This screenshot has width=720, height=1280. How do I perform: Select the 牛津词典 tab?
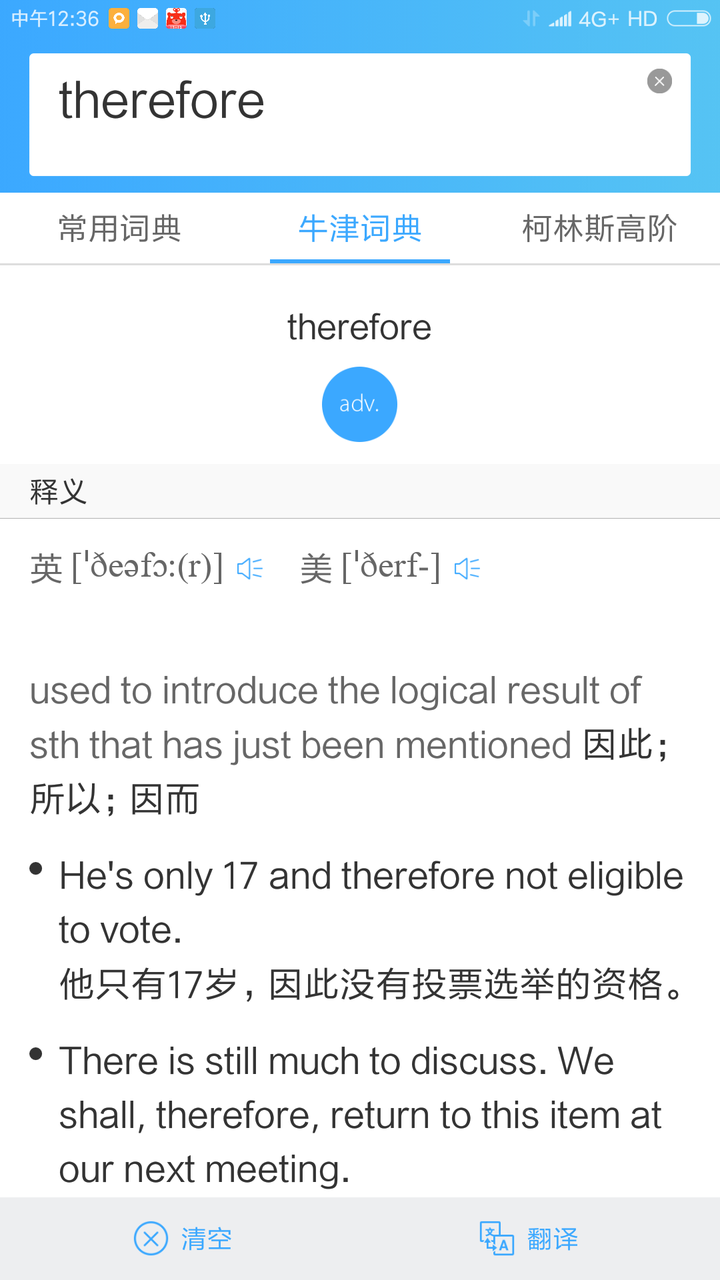click(x=360, y=229)
